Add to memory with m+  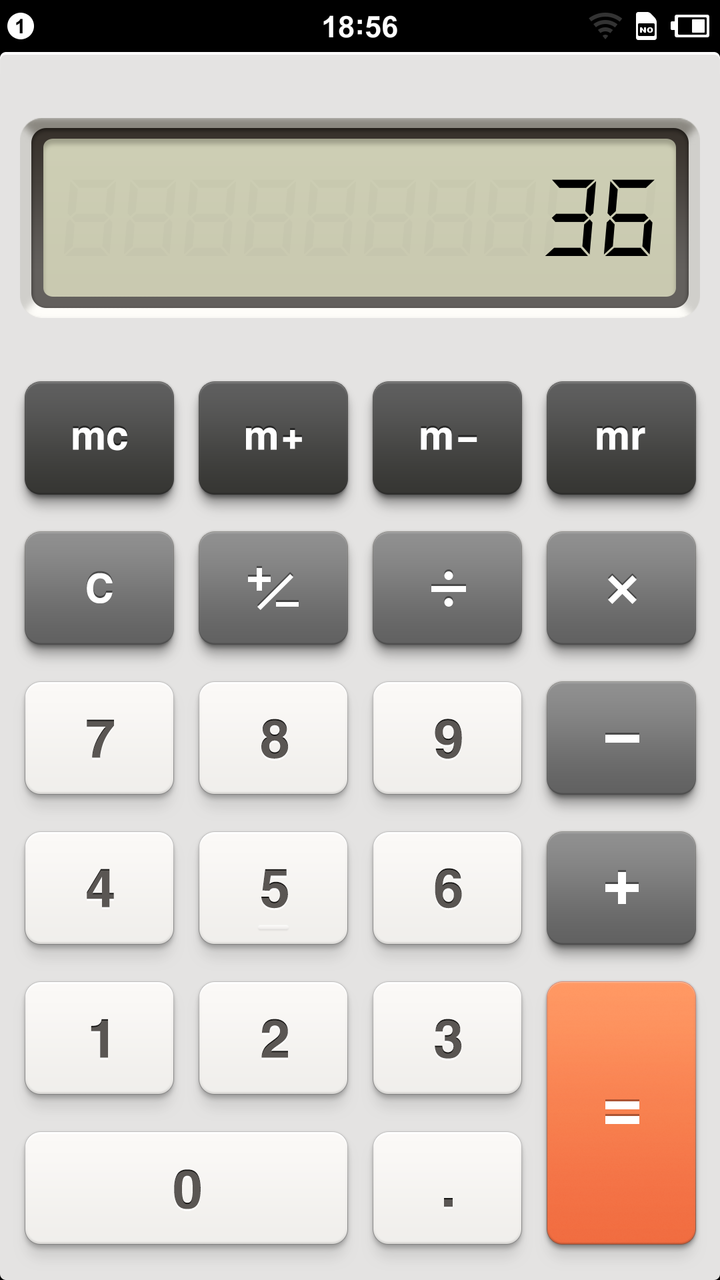pos(273,438)
